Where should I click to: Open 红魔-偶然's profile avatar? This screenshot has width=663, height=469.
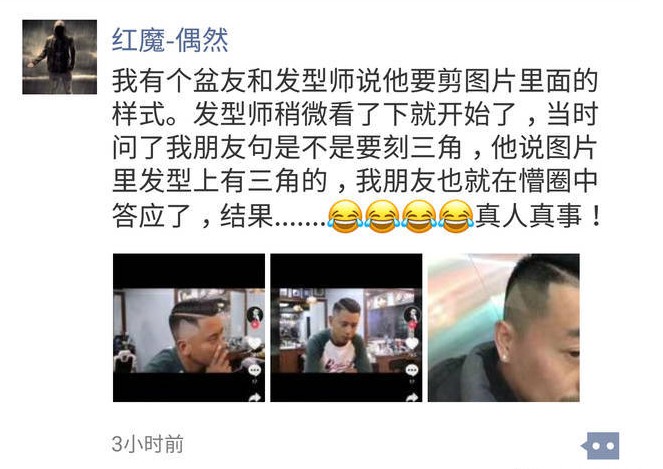[x=60, y=57]
